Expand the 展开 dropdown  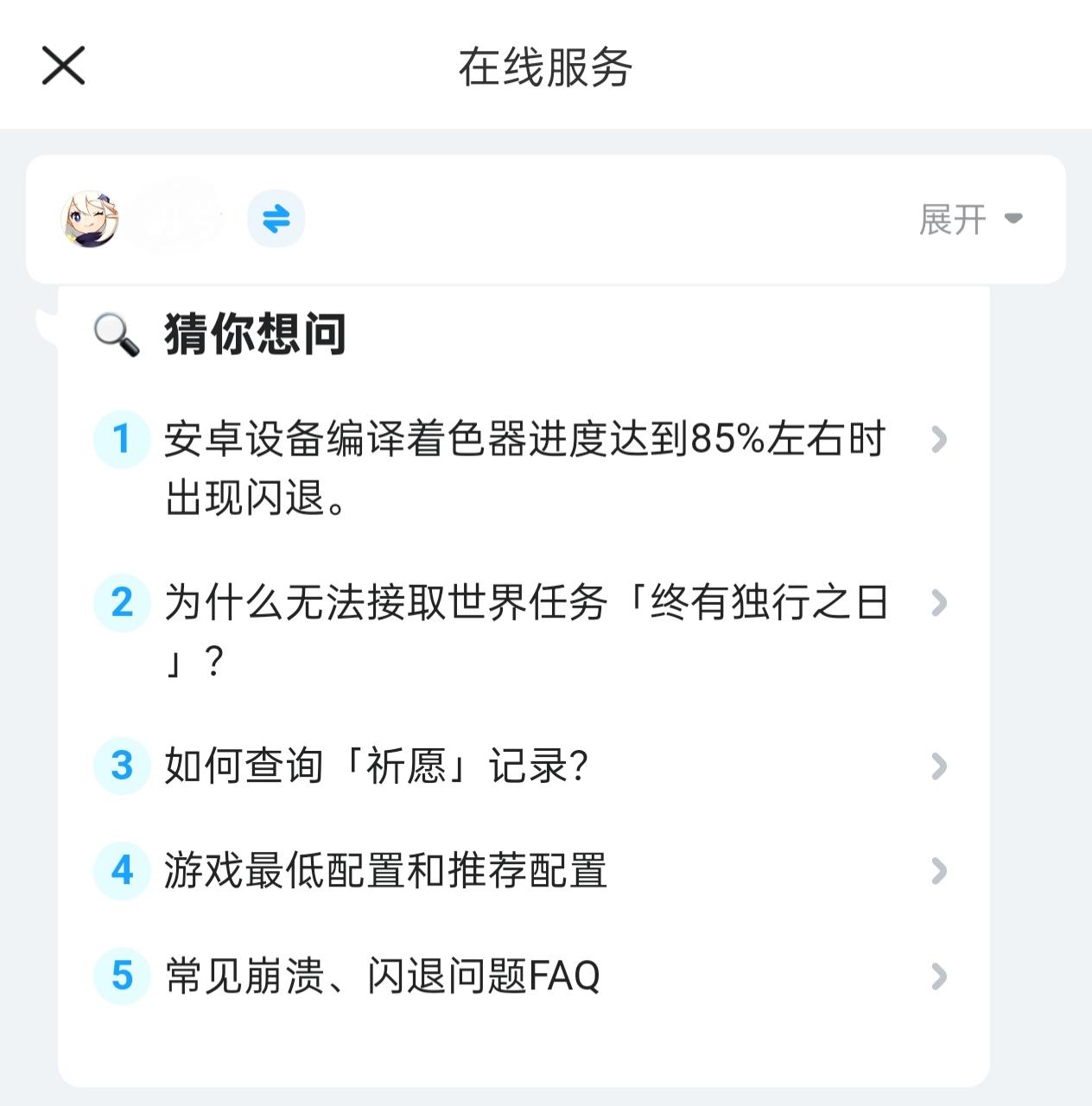click(x=968, y=219)
